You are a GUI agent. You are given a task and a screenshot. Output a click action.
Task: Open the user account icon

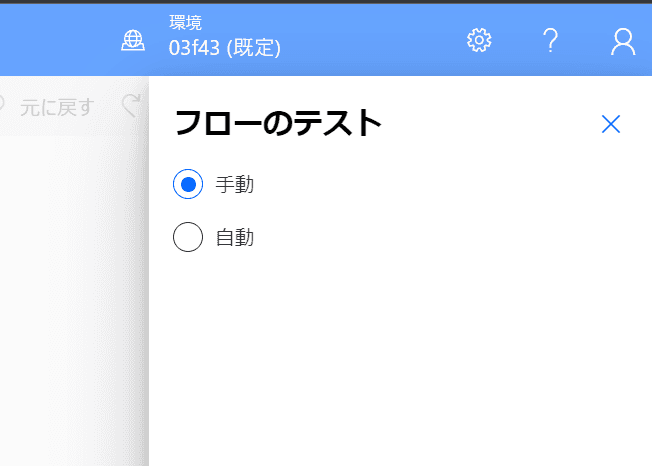click(622, 41)
